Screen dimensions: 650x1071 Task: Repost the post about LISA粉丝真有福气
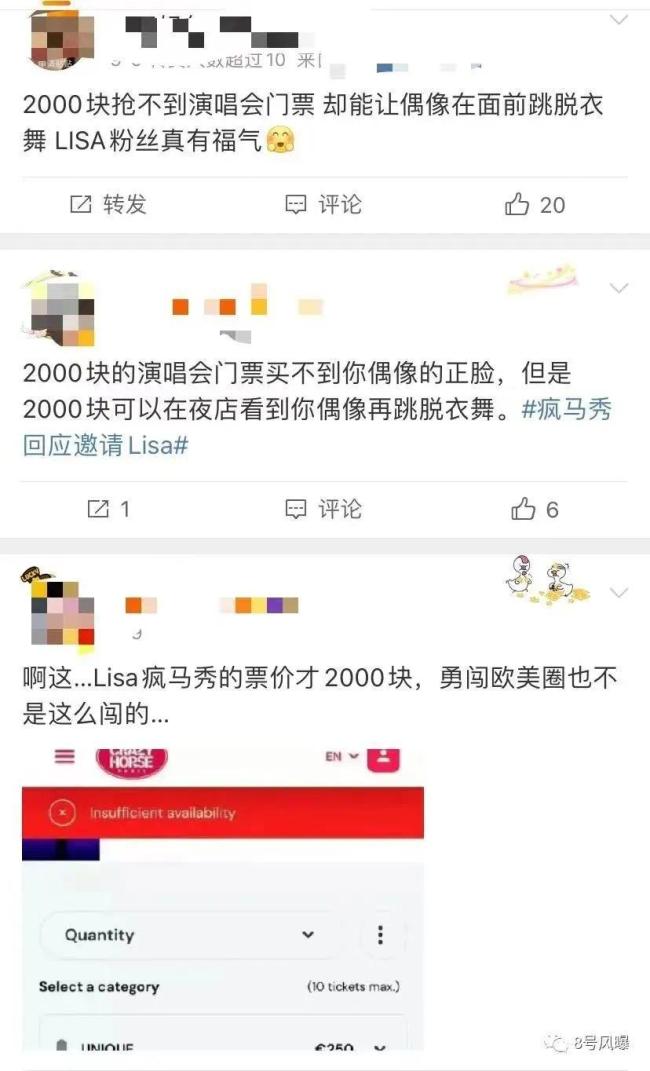coord(108,205)
